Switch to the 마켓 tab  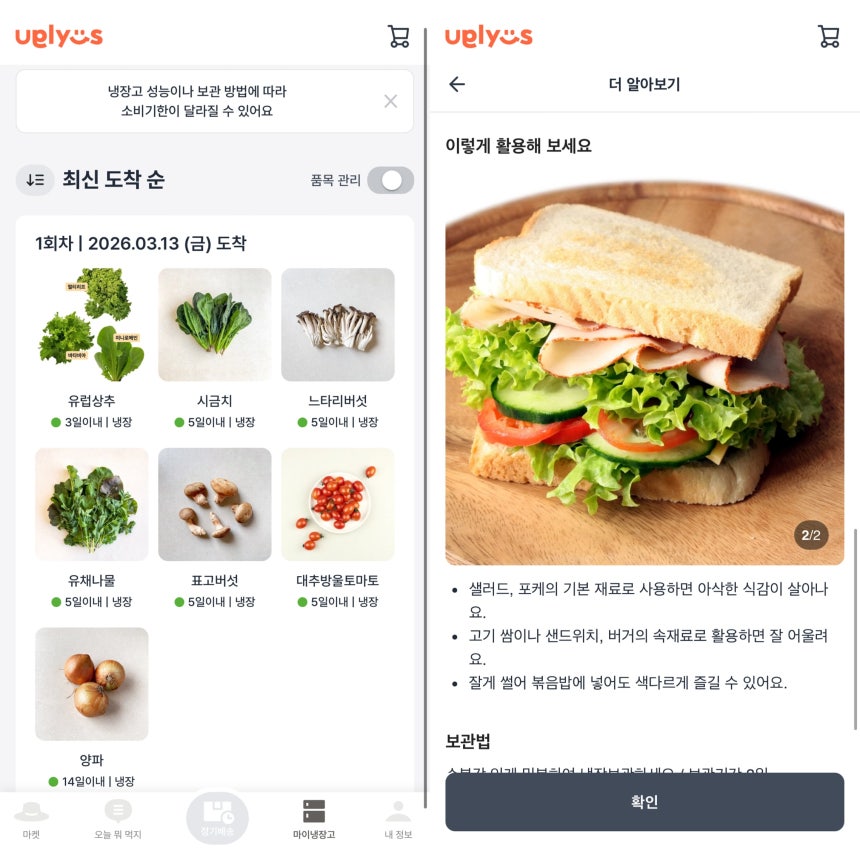[32, 819]
